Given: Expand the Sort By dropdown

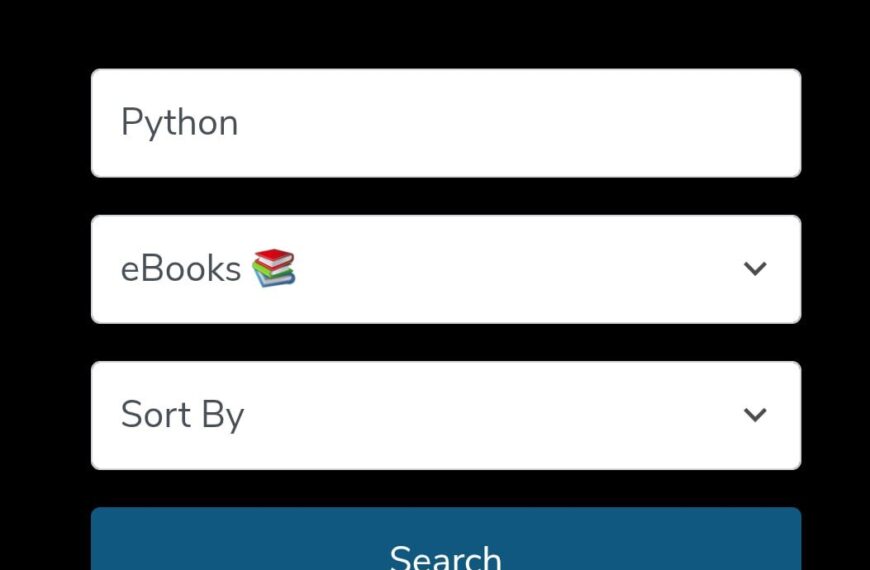Looking at the screenshot, I should coord(445,415).
